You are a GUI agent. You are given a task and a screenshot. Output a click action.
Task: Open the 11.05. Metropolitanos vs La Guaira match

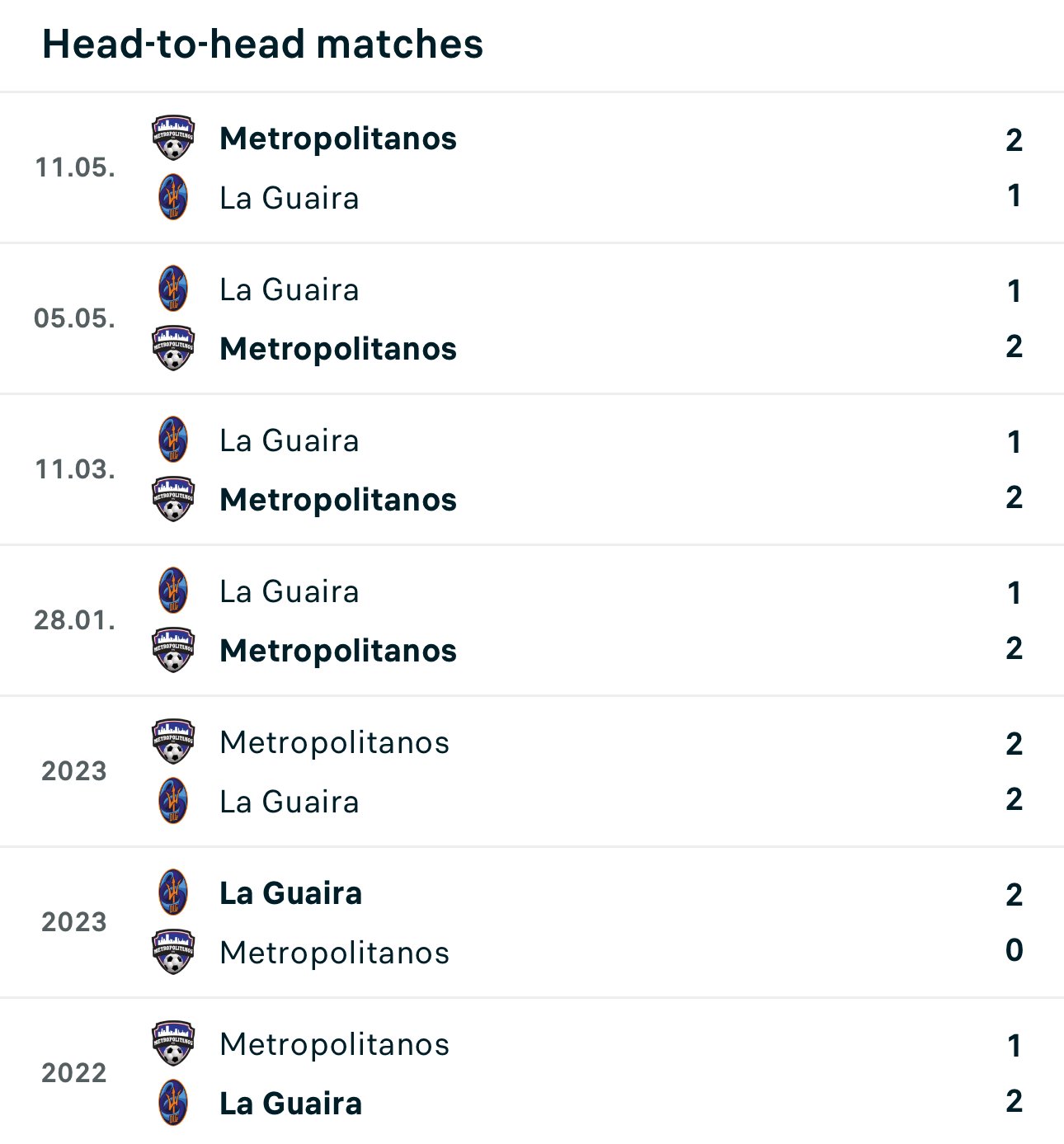(532, 168)
